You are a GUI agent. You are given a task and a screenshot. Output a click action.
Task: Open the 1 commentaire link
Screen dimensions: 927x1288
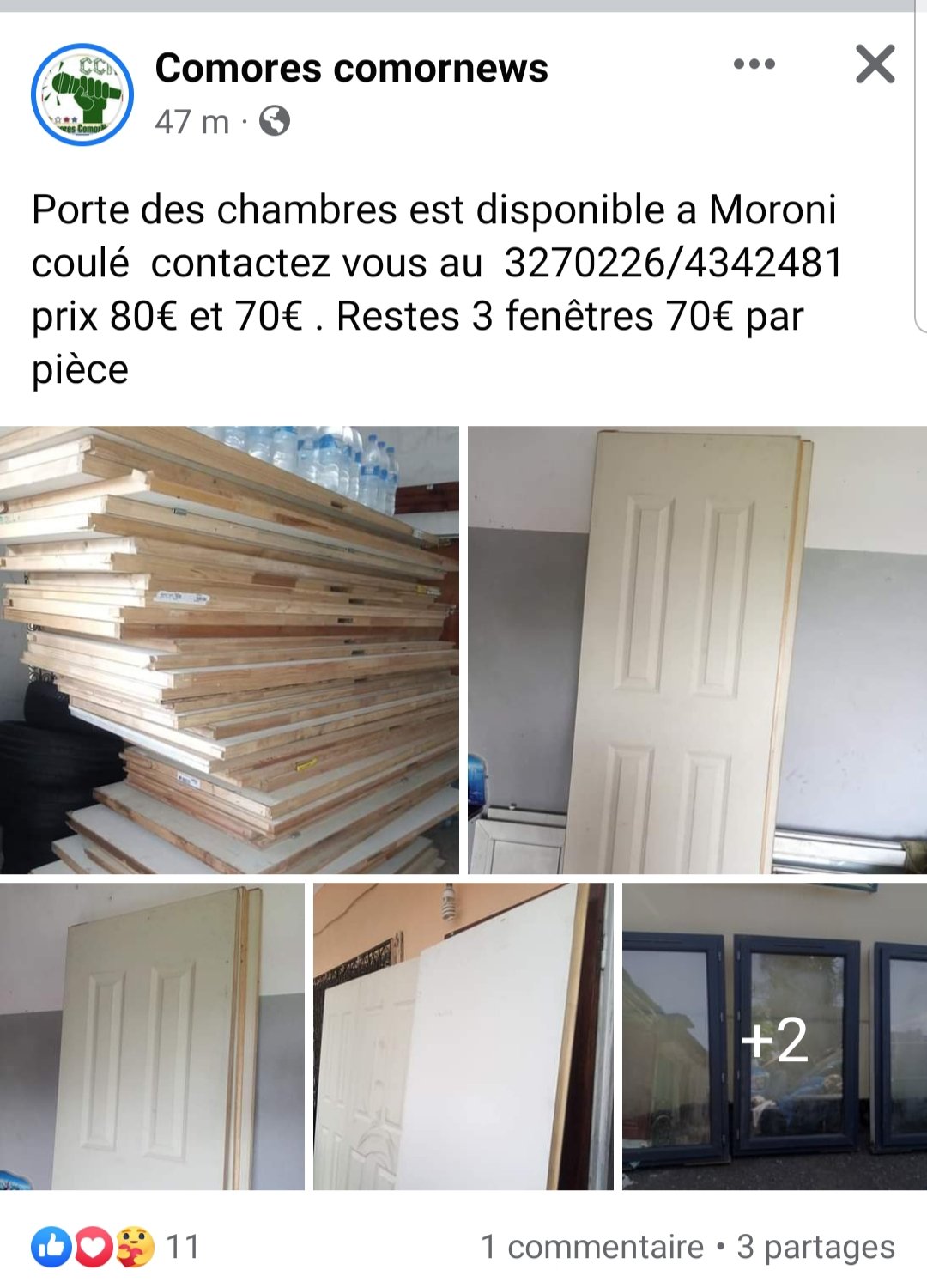pos(591,1247)
